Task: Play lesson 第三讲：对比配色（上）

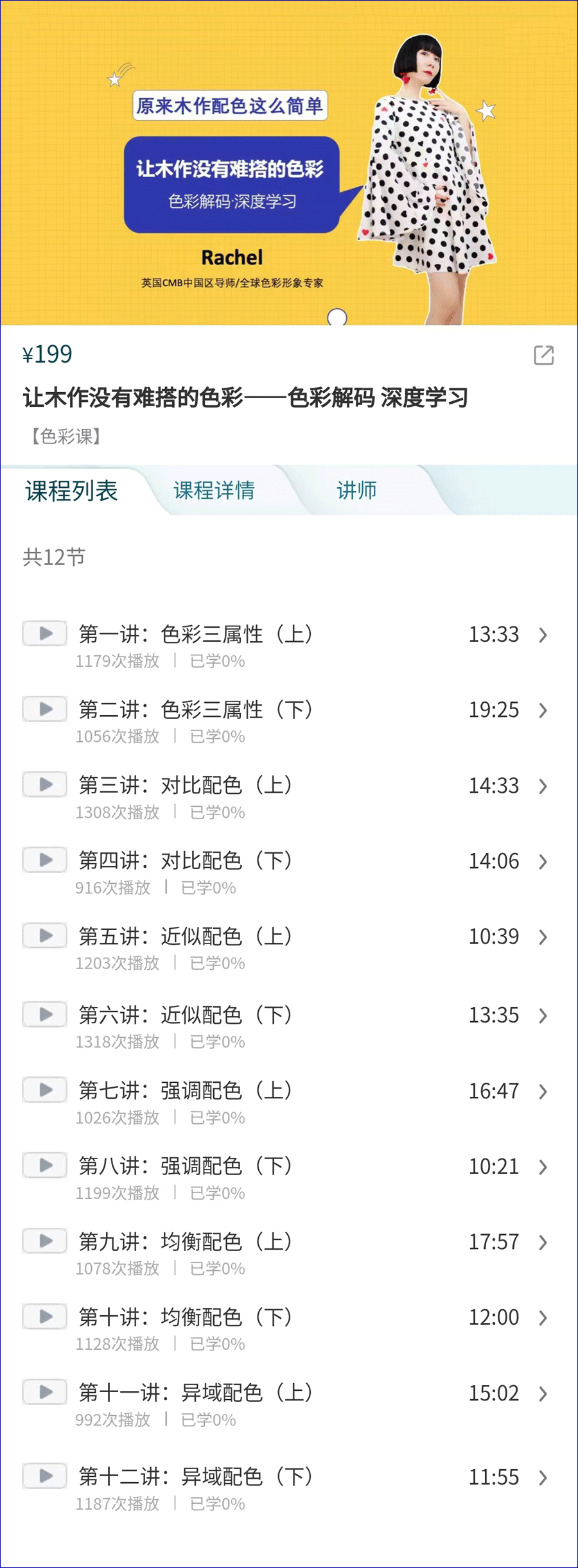Action: (x=45, y=784)
